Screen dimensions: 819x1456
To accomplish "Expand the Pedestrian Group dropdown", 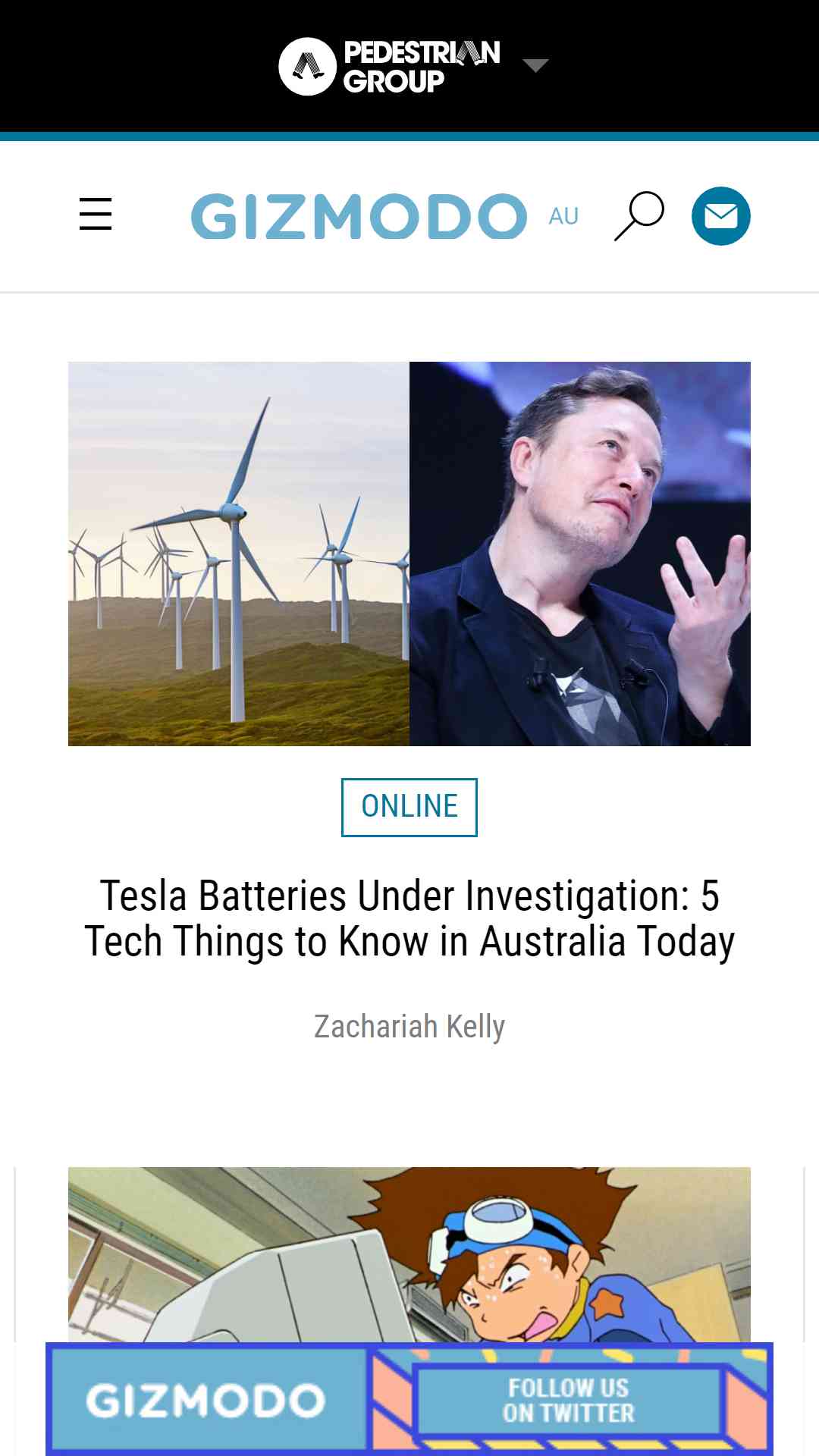I will click(535, 66).
